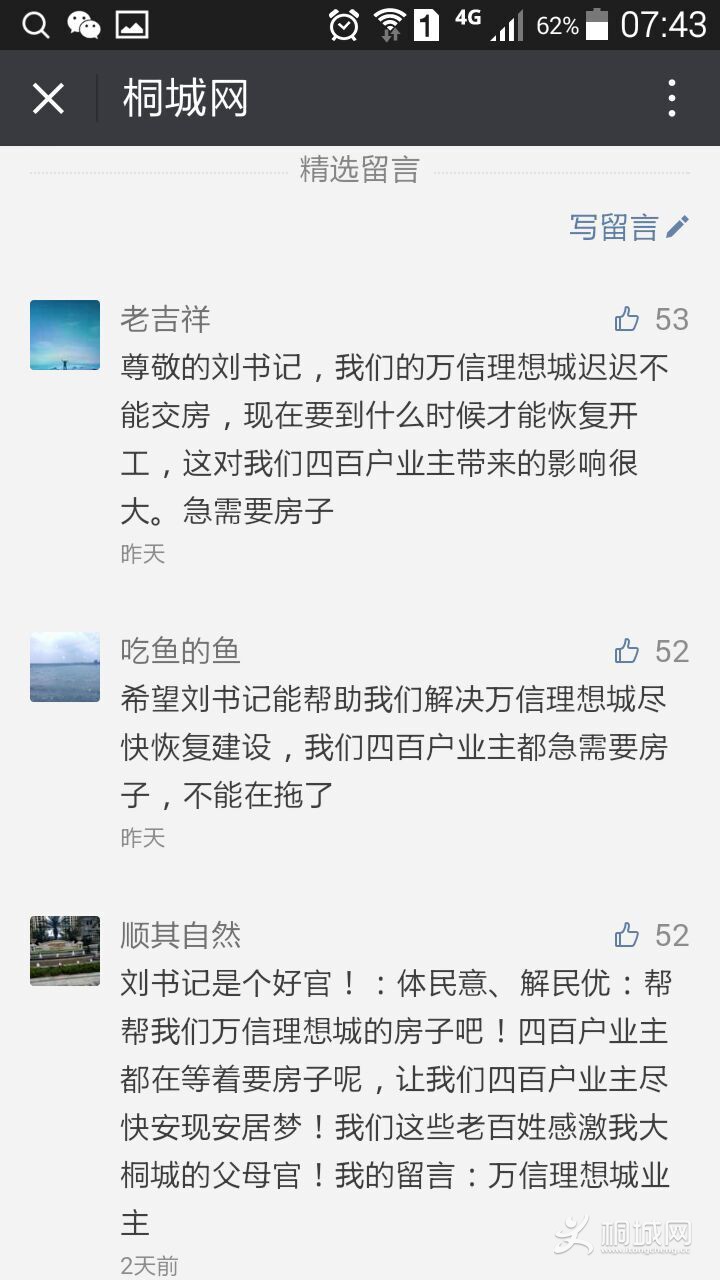Like 吃鱼的鱼's comment
The height and width of the screenshot is (1280, 720).
click(628, 652)
